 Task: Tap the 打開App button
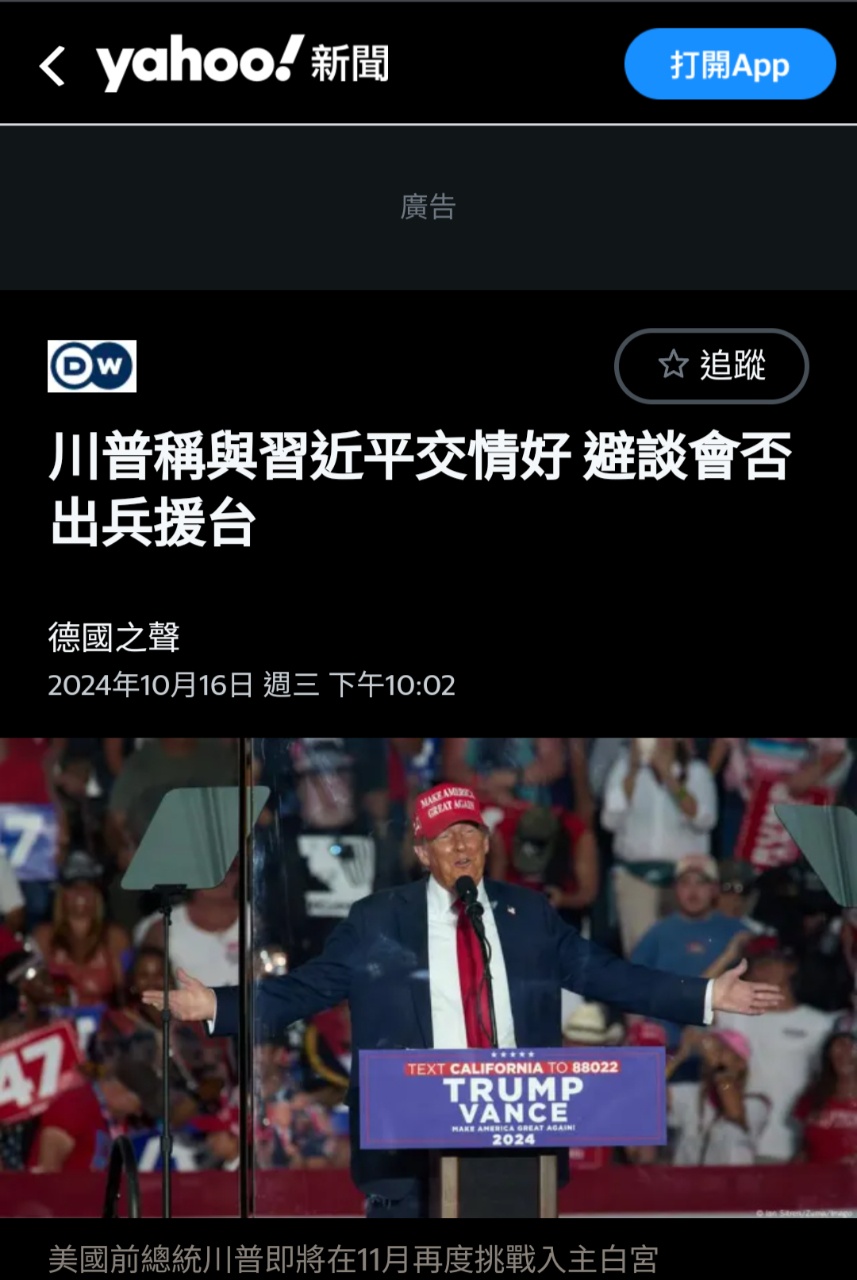(x=729, y=65)
